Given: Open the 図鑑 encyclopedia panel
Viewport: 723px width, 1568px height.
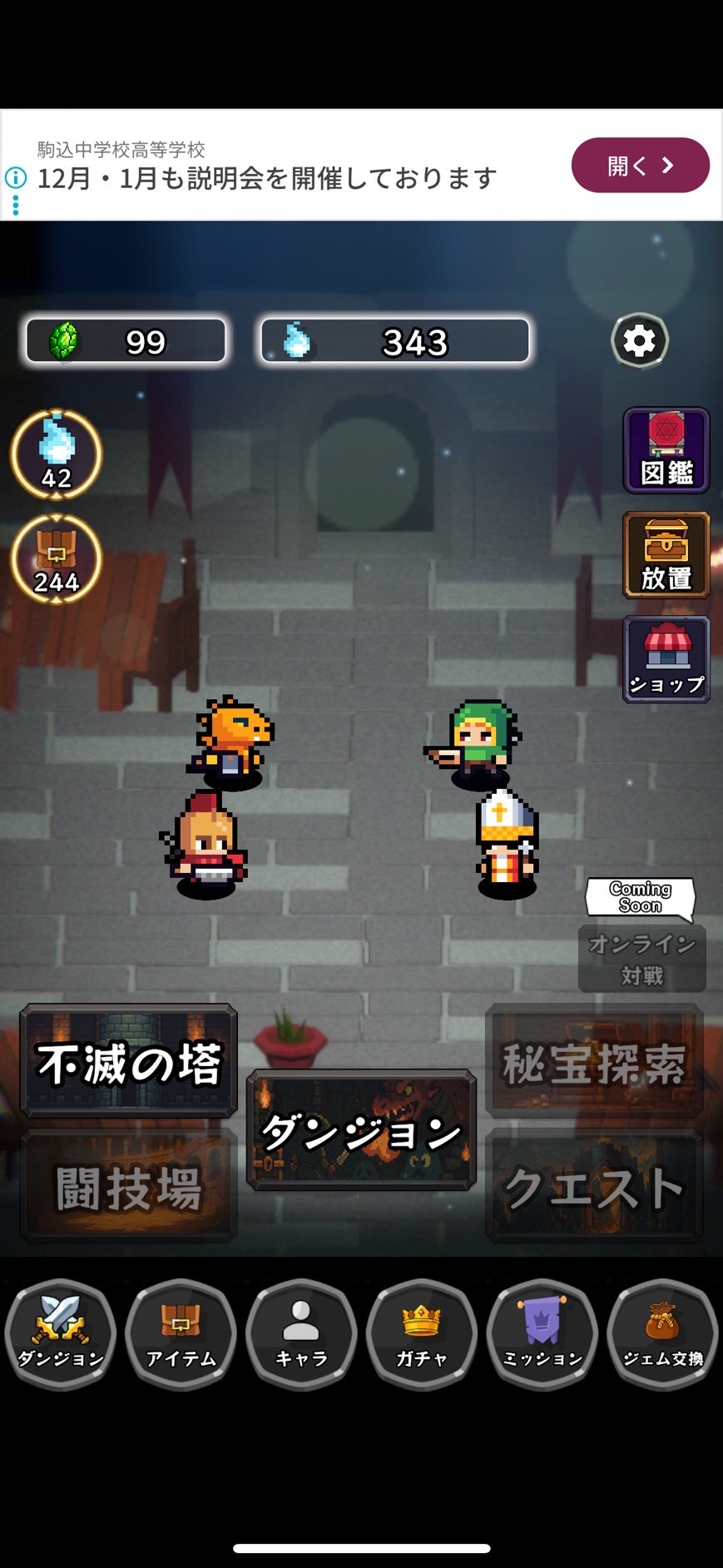Looking at the screenshot, I should click(x=666, y=451).
